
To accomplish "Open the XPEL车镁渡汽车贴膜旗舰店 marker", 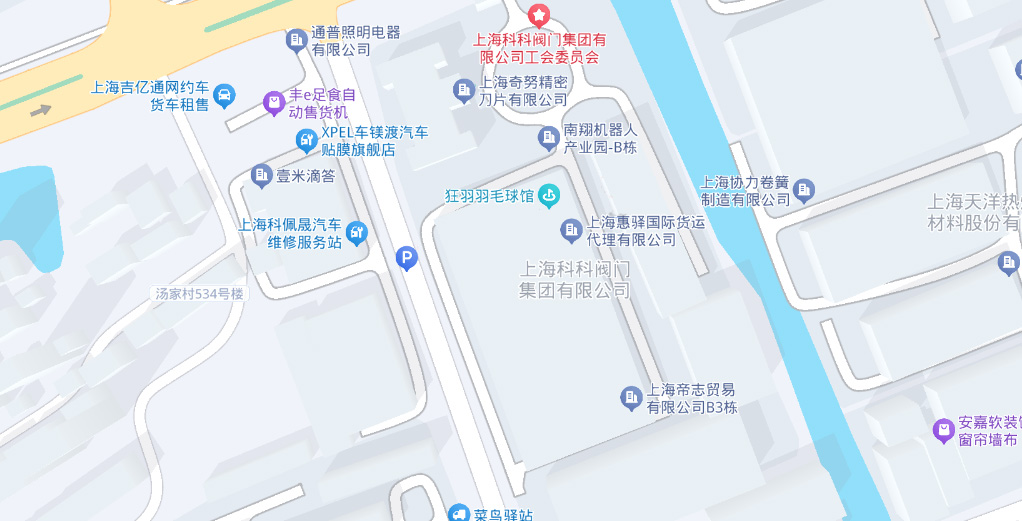I will (307, 140).
